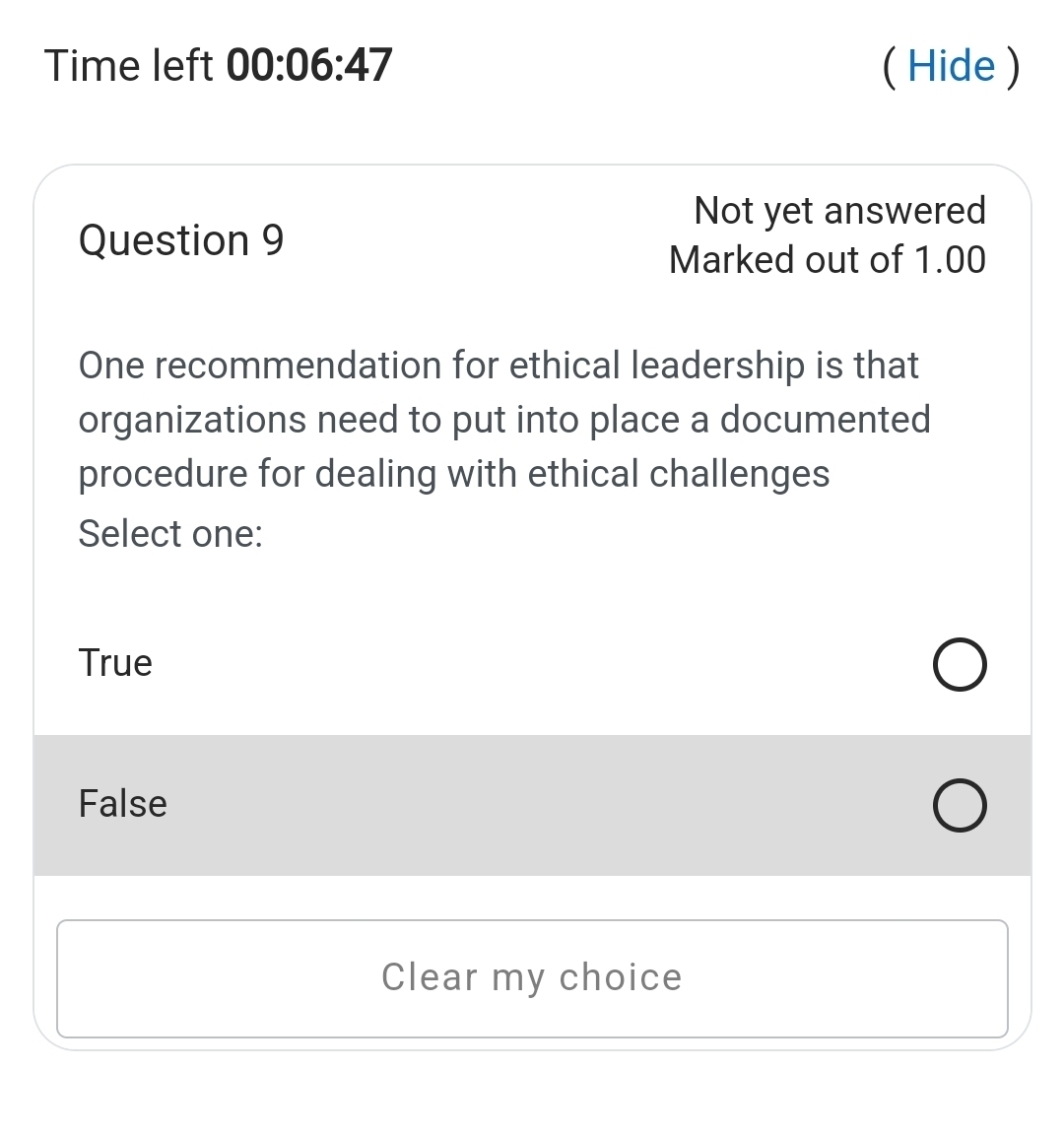
Task: Hide the quiz timer
Action: (951, 67)
